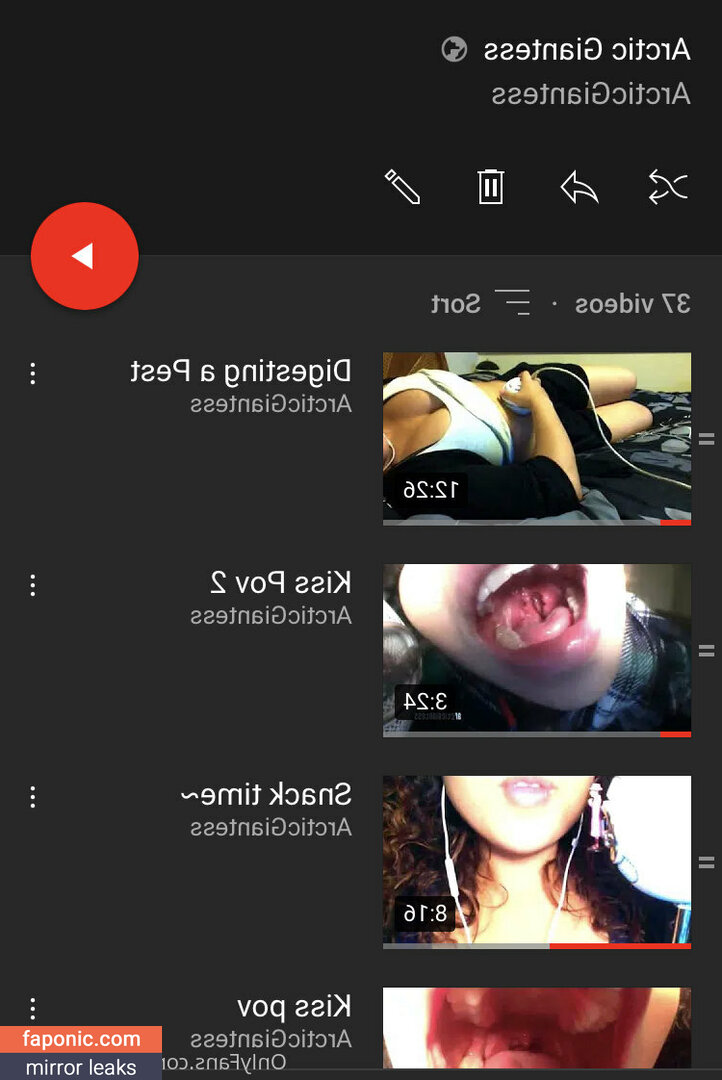Open overflow menu for Kiss Pov 2
Screen dimensions: 722x1080
pos(33,585)
